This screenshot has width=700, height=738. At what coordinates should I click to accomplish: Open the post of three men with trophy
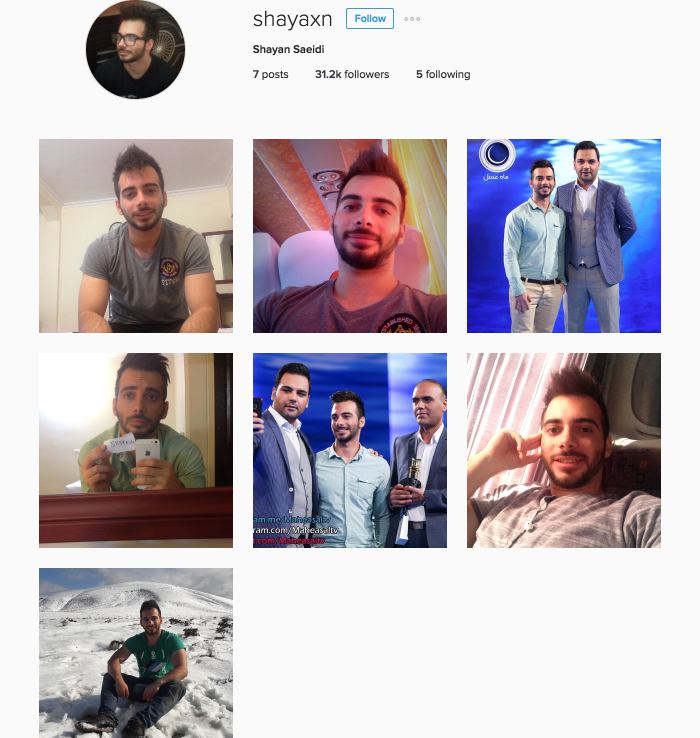coord(350,450)
